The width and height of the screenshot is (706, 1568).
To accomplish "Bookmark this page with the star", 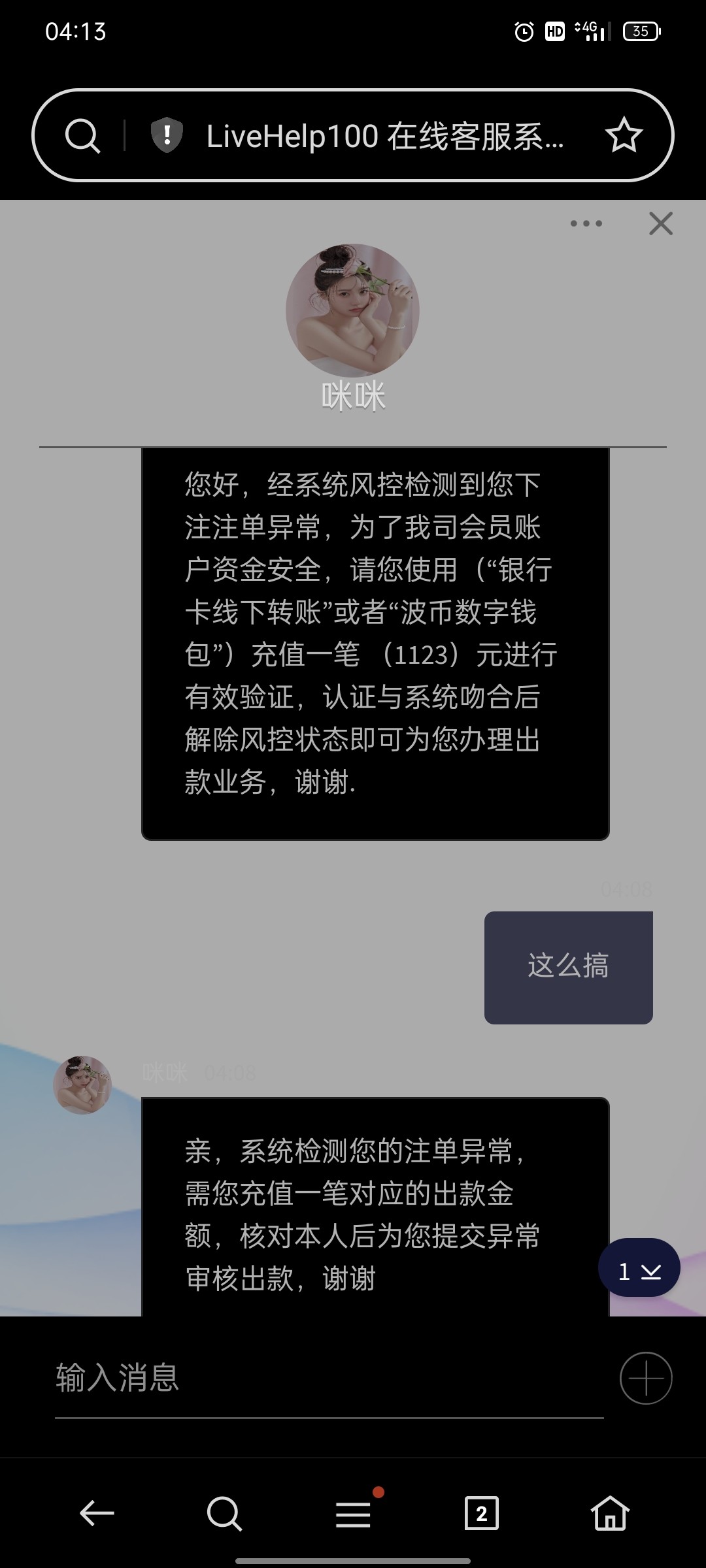I will (624, 135).
